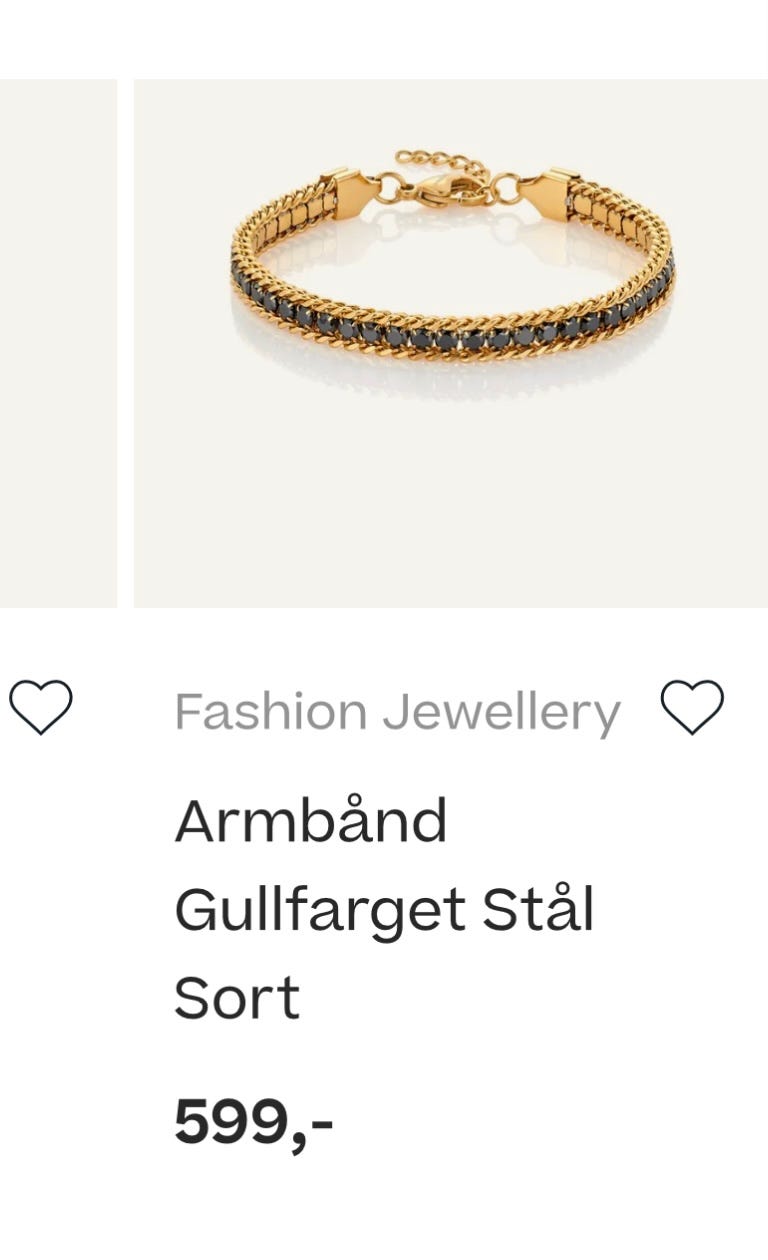
Task: Click the bracelet clasp in the image
Action: coord(437,186)
